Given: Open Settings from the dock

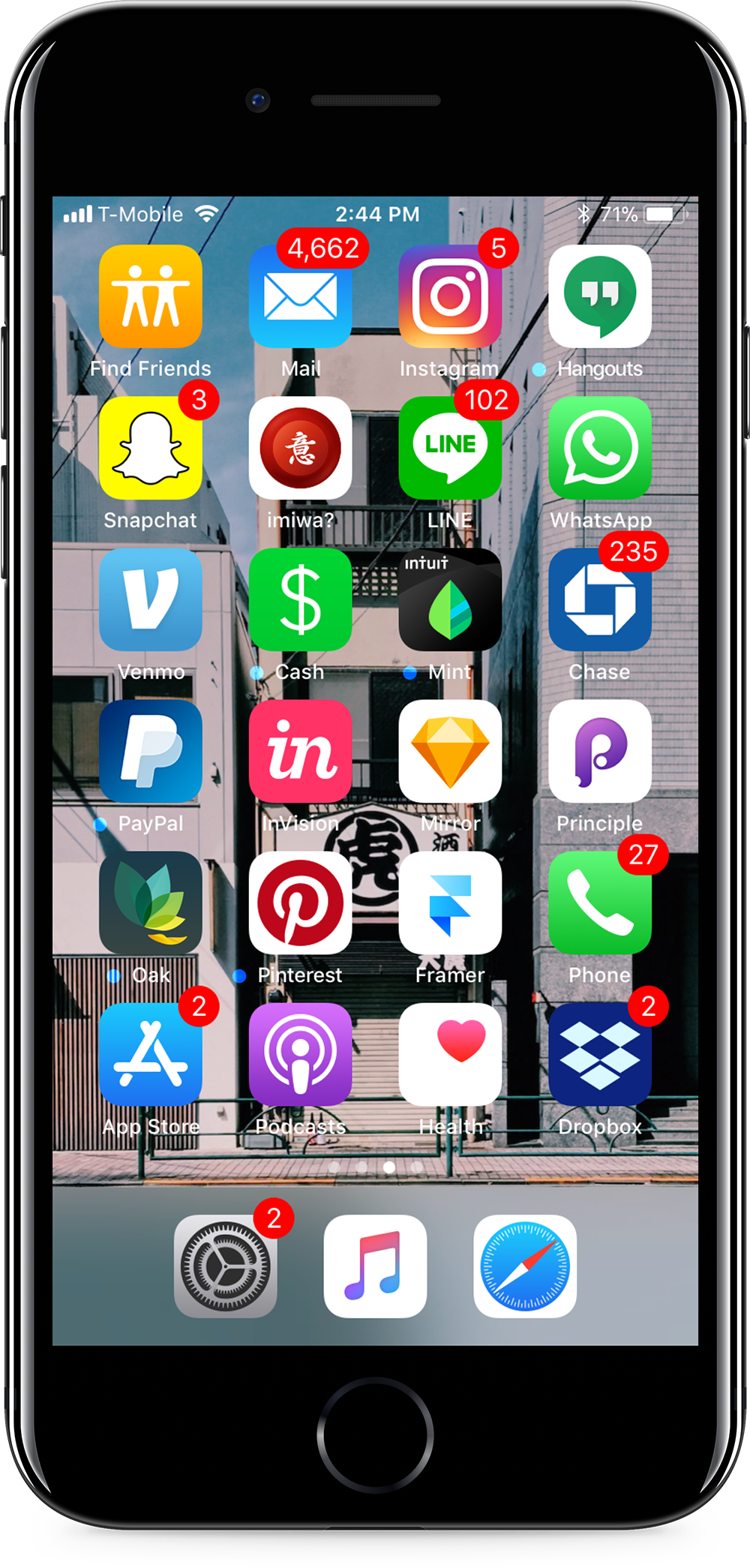Looking at the screenshot, I should [x=225, y=1266].
